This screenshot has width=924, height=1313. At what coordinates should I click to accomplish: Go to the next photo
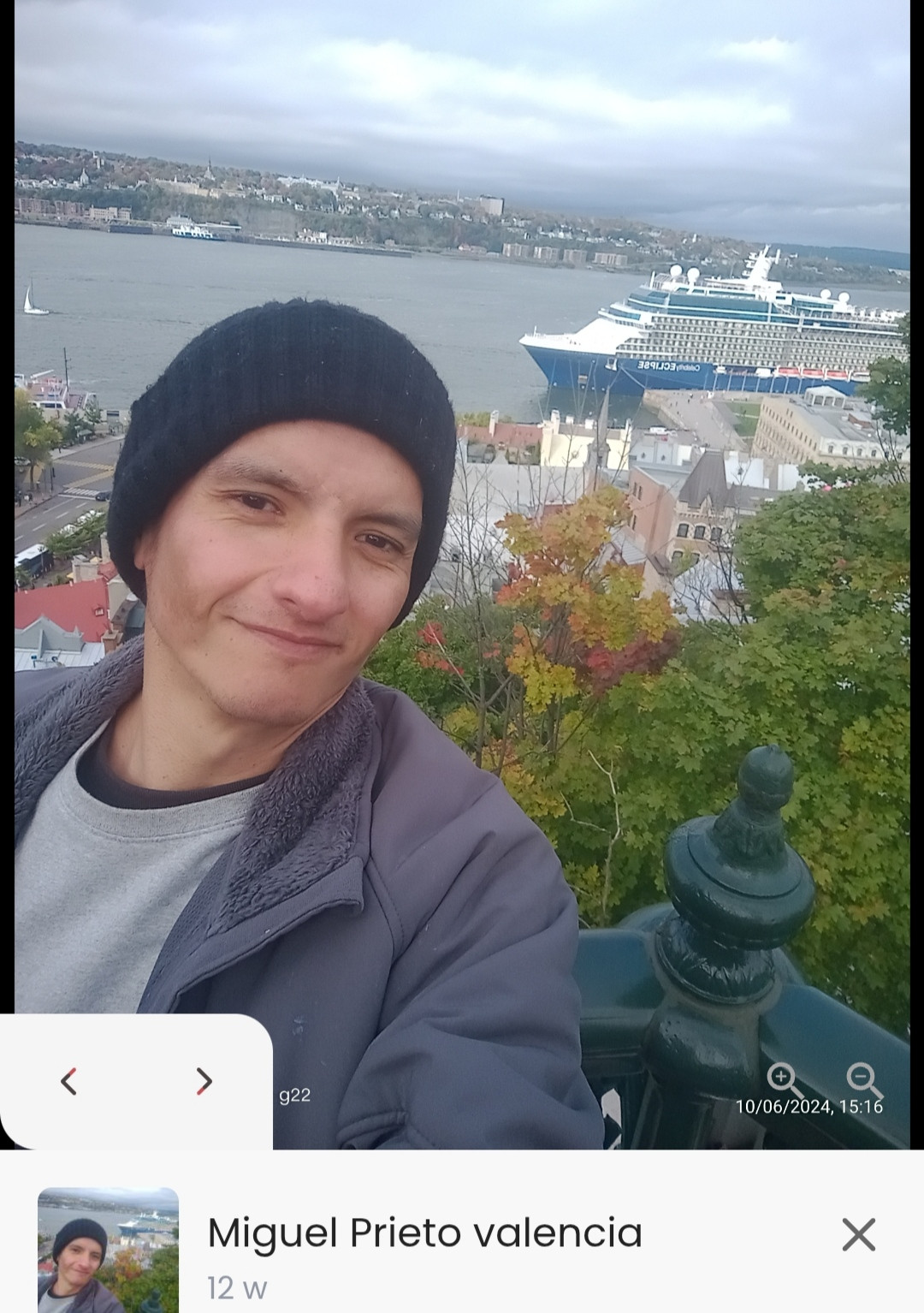pos(204,1082)
